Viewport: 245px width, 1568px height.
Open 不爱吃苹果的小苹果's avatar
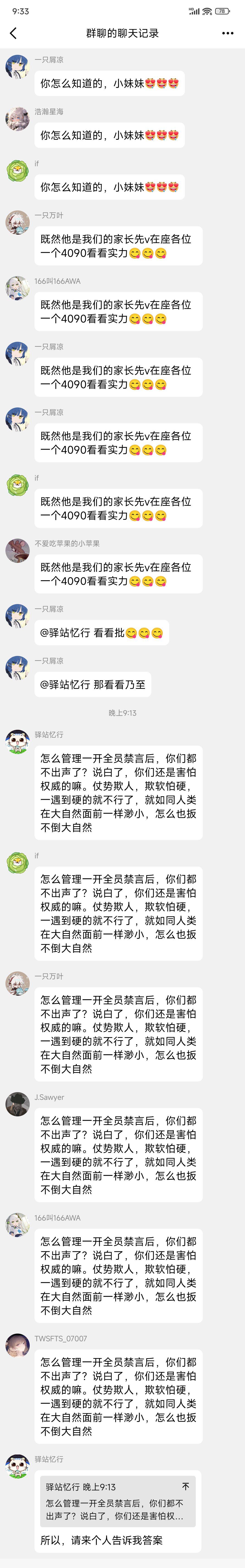17,550
